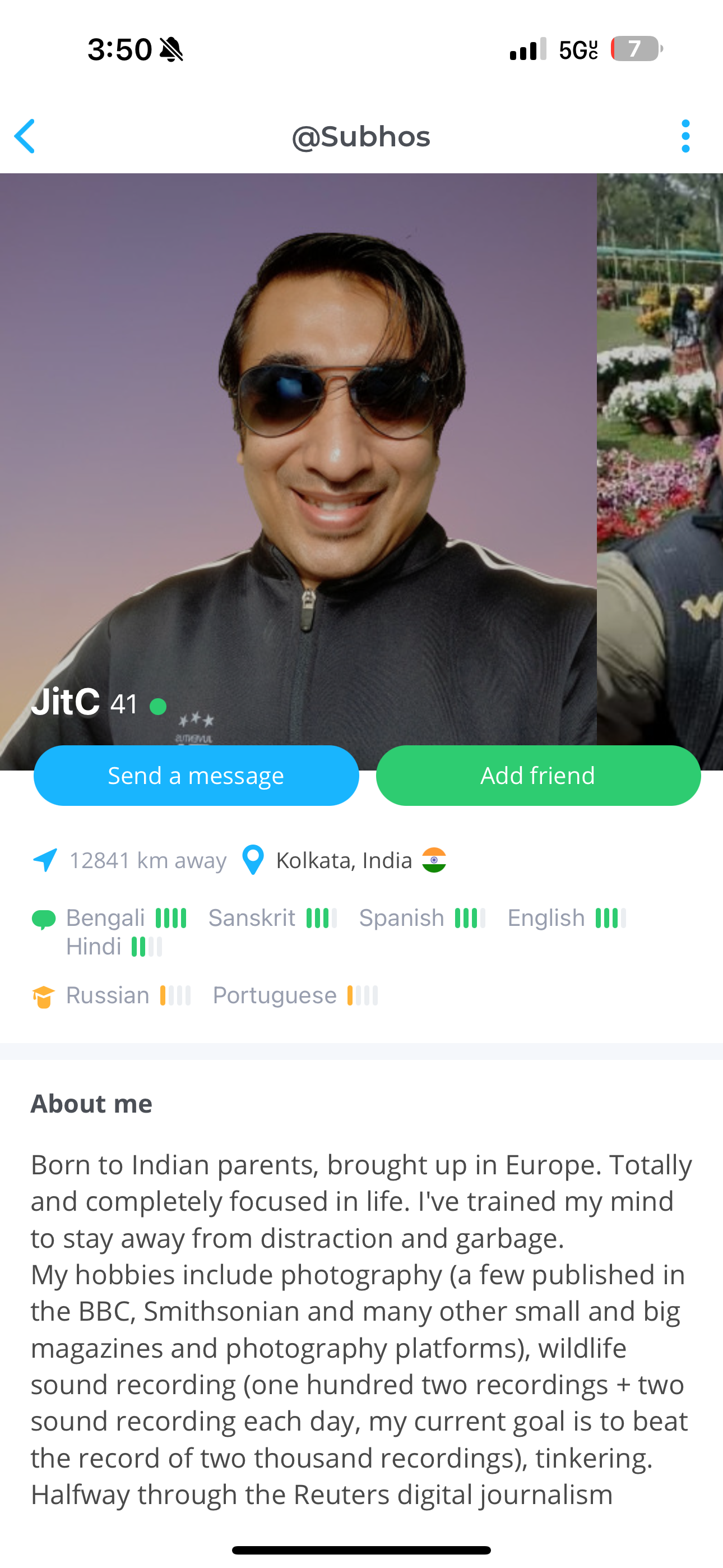Screen dimensions: 723x1568
Task: View the second photo with flowers
Action: [x=660, y=456]
